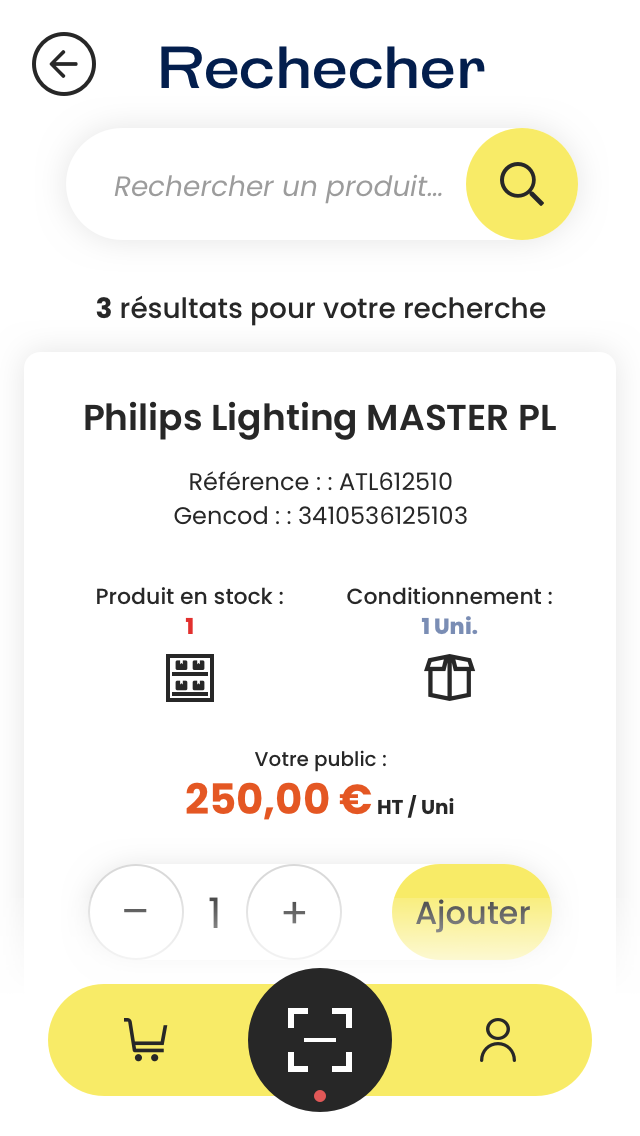Viewport: 640px width, 1136px height.
Task: Tap the yellow magnifier search button
Action: (x=522, y=184)
